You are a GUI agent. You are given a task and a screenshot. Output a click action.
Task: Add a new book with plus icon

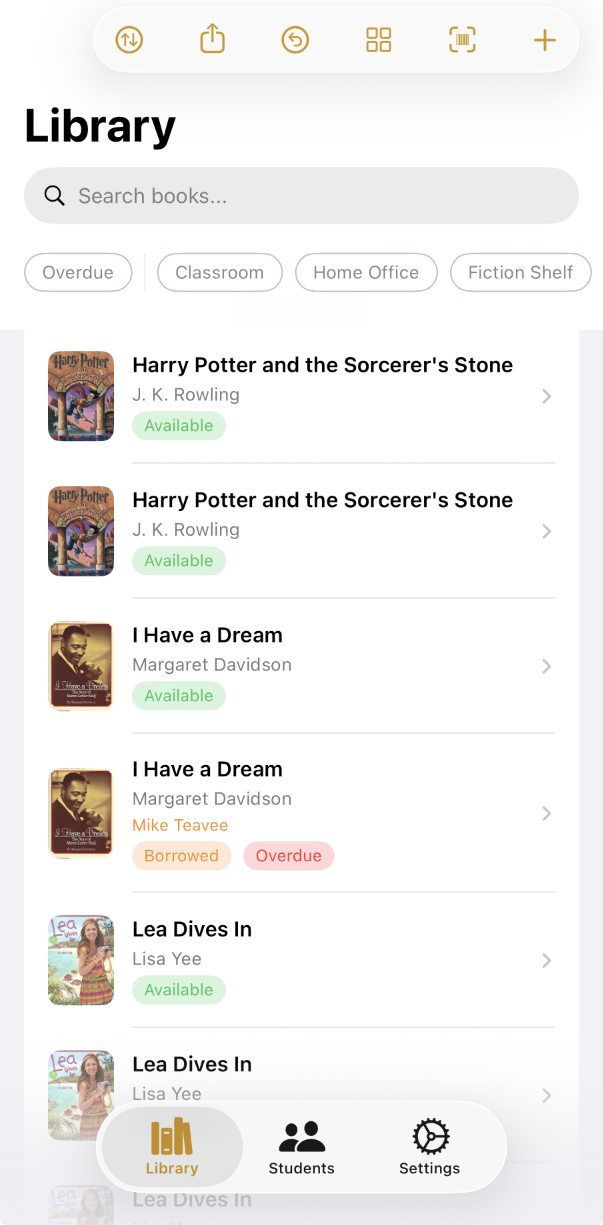tap(544, 41)
